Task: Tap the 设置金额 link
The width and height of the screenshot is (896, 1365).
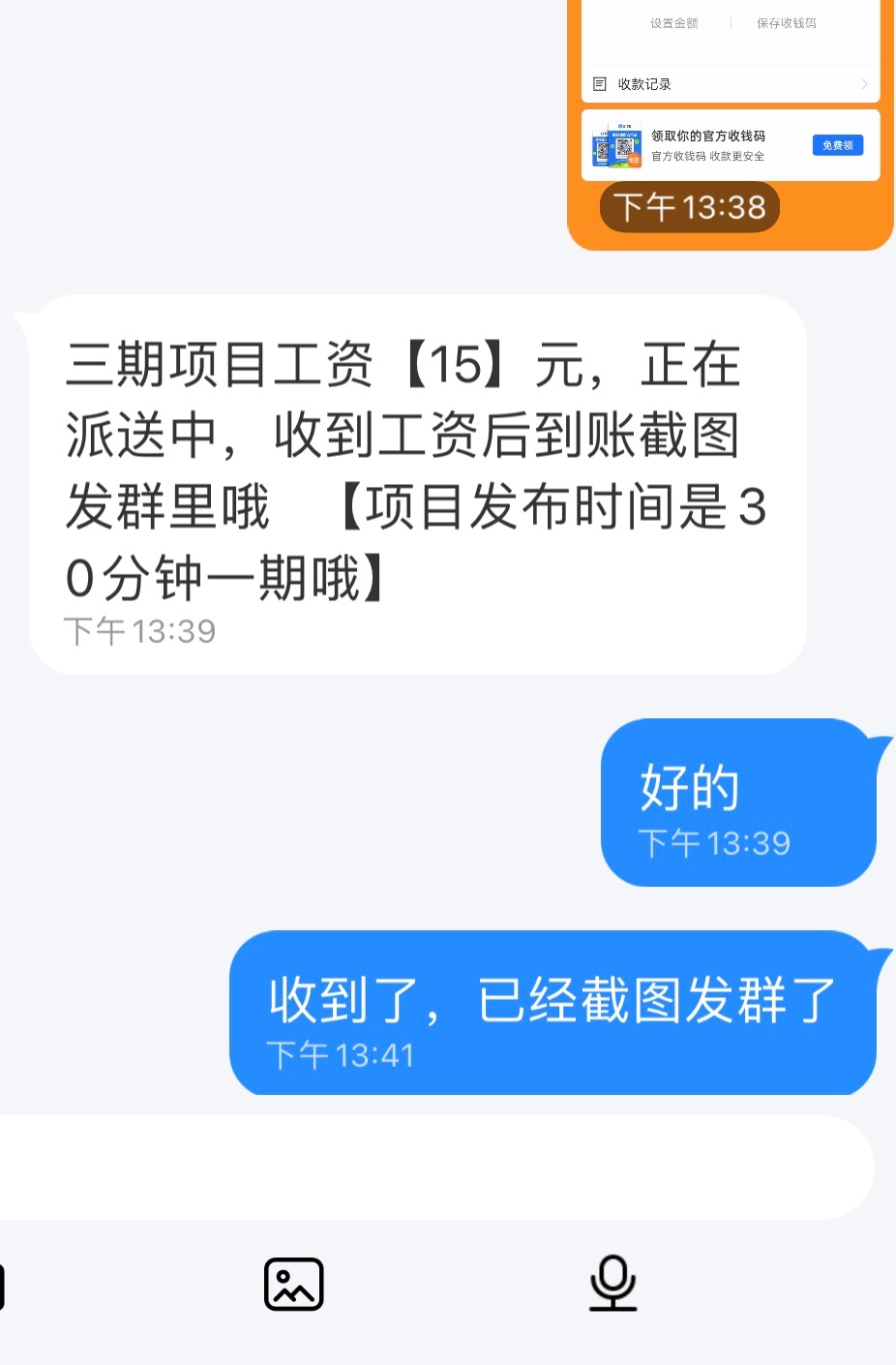Action: pyautogui.click(x=674, y=23)
